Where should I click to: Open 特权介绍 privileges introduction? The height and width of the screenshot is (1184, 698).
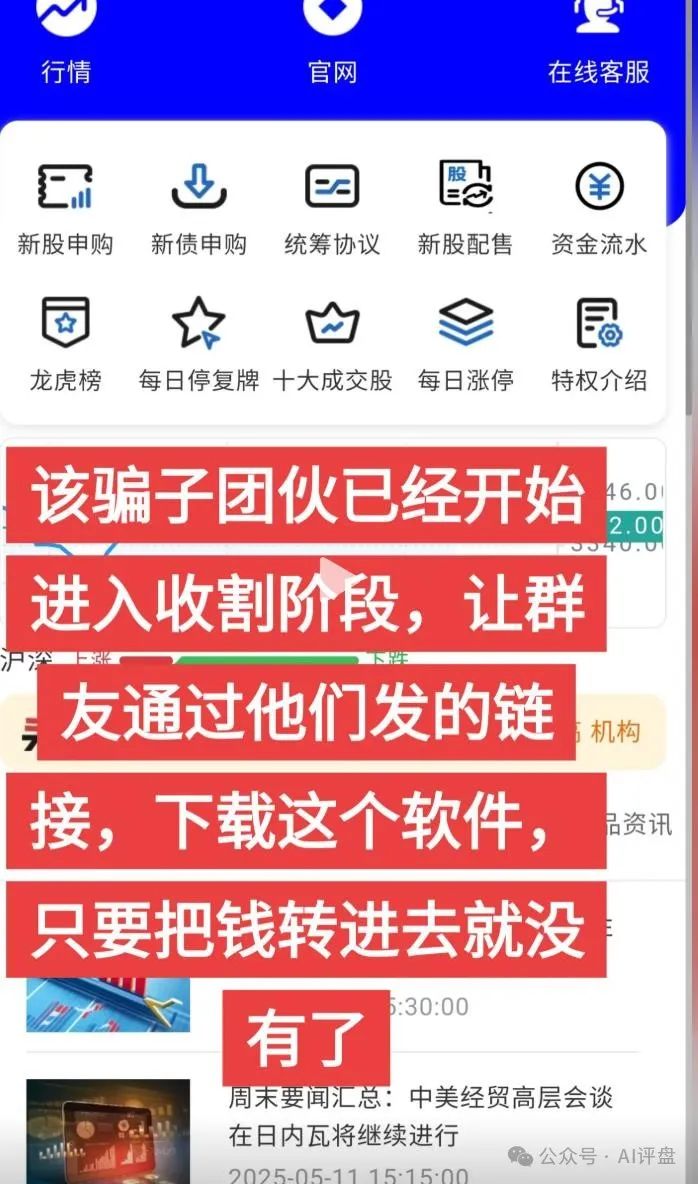pos(599,345)
